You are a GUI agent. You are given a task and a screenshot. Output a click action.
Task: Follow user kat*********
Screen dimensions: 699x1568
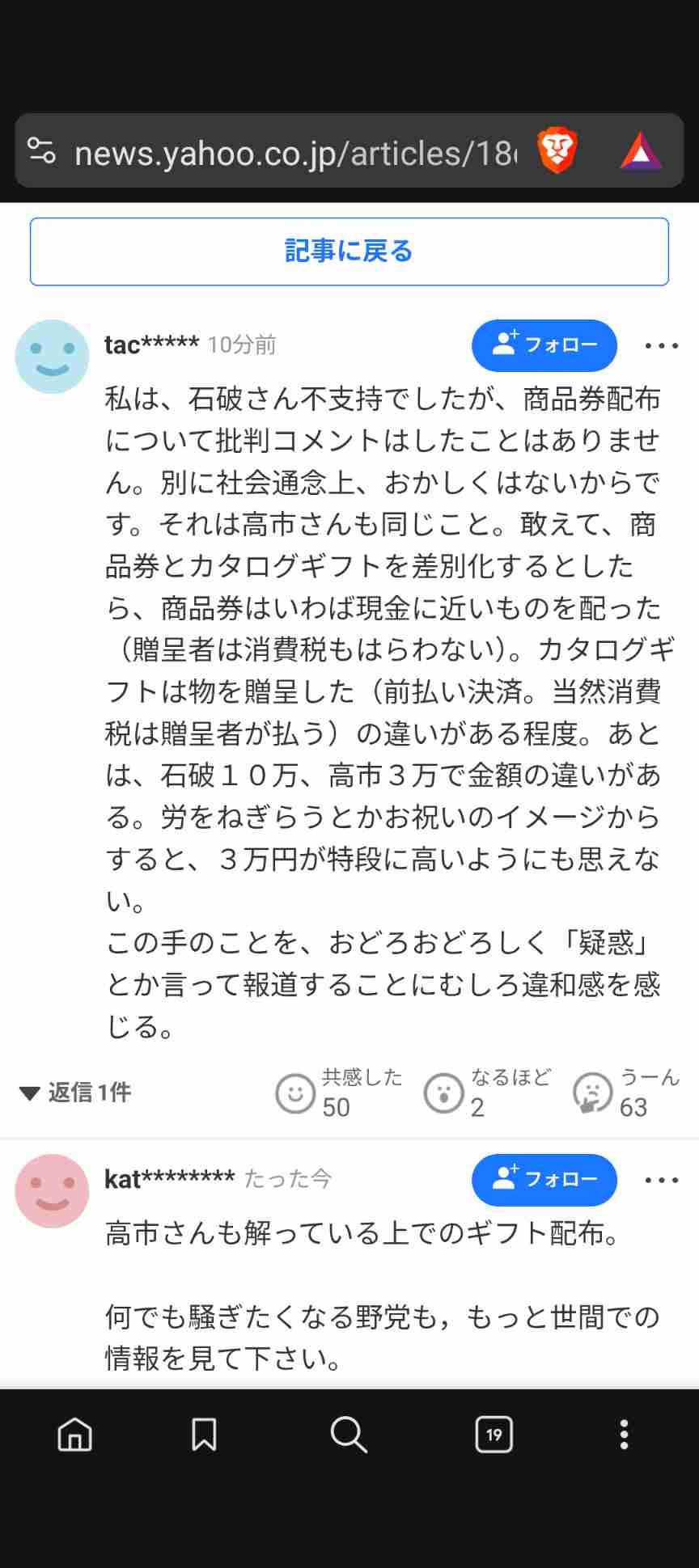(544, 1180)
